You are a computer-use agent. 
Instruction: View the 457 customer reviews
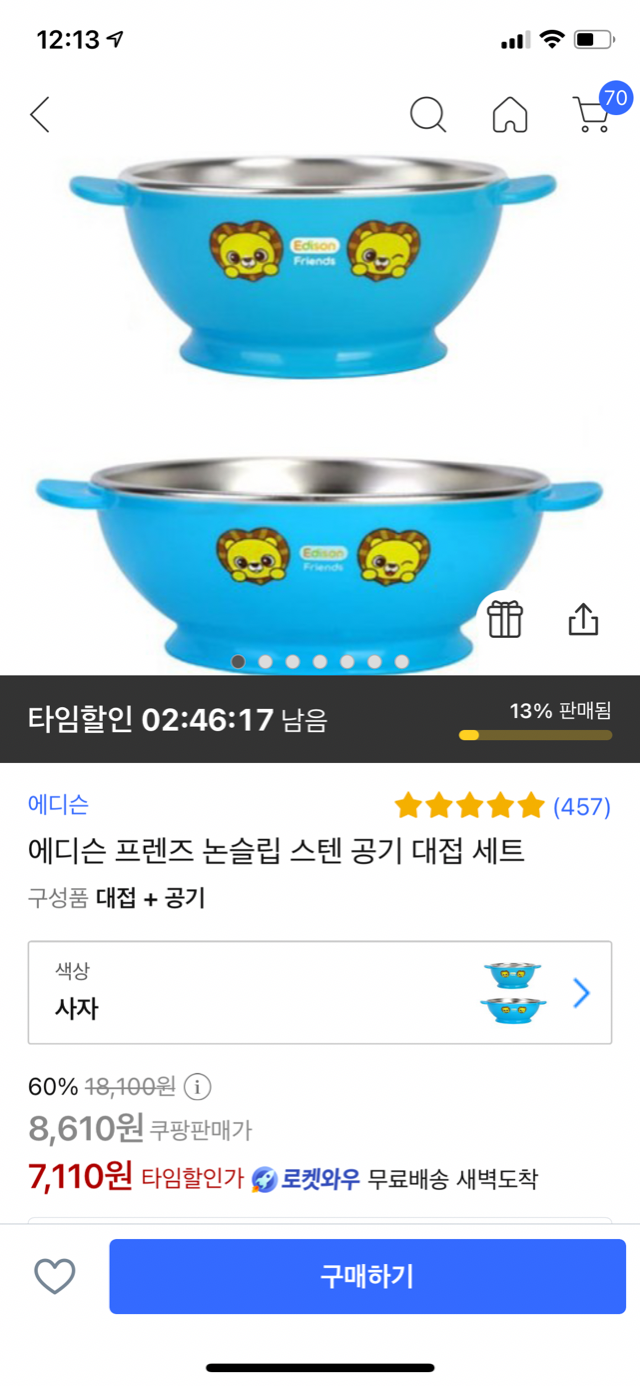pyautogui.click(x=581, y=806)
